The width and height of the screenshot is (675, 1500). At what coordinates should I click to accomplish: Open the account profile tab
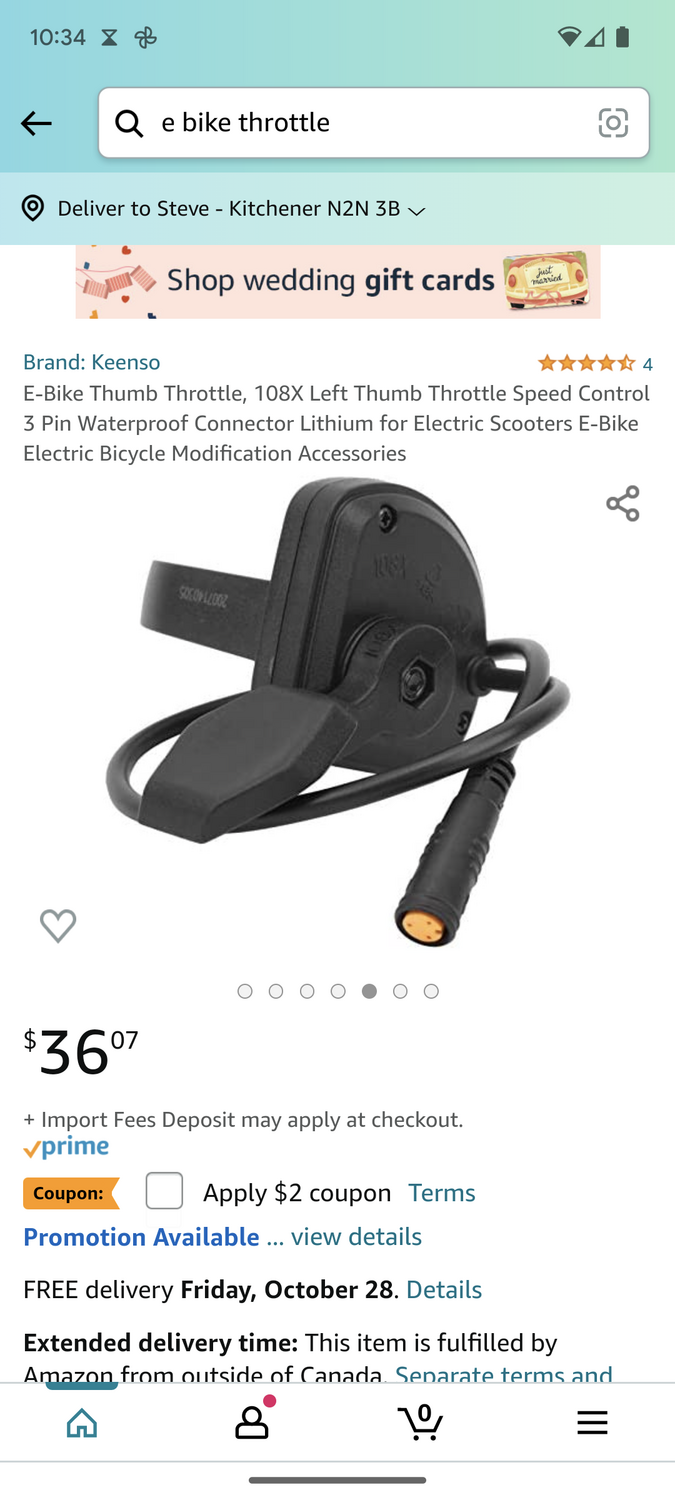(251, 1422)
